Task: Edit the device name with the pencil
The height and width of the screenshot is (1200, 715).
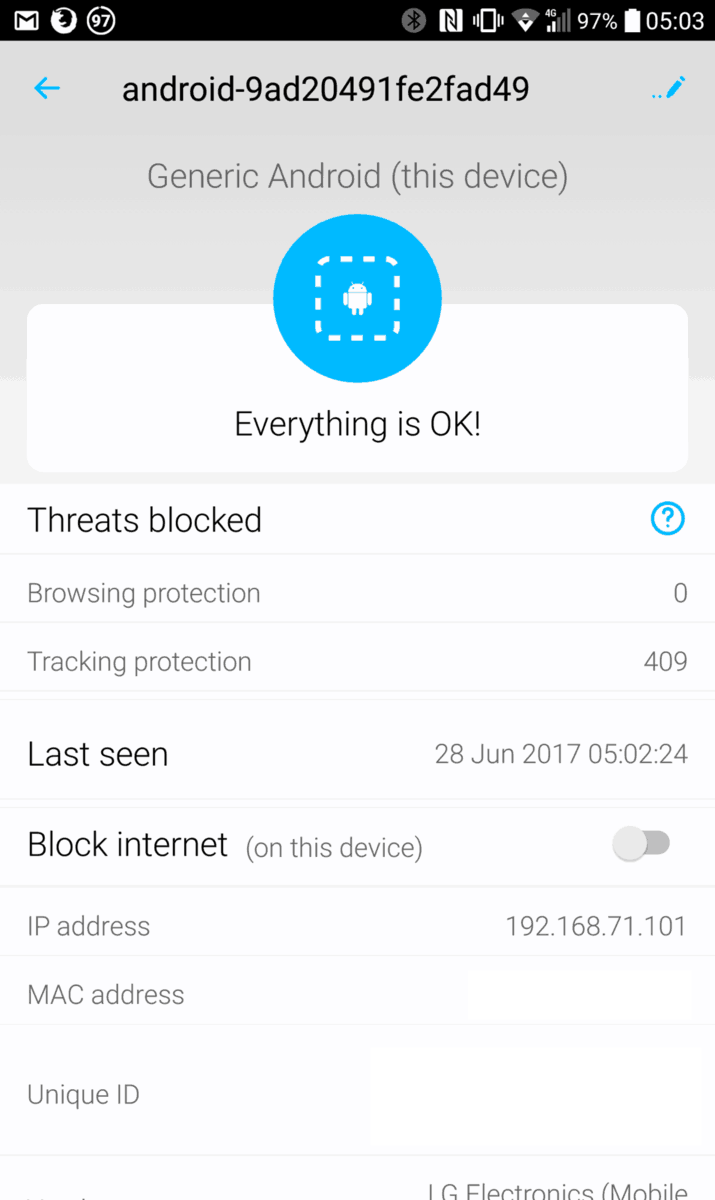Action: [671, 89]
